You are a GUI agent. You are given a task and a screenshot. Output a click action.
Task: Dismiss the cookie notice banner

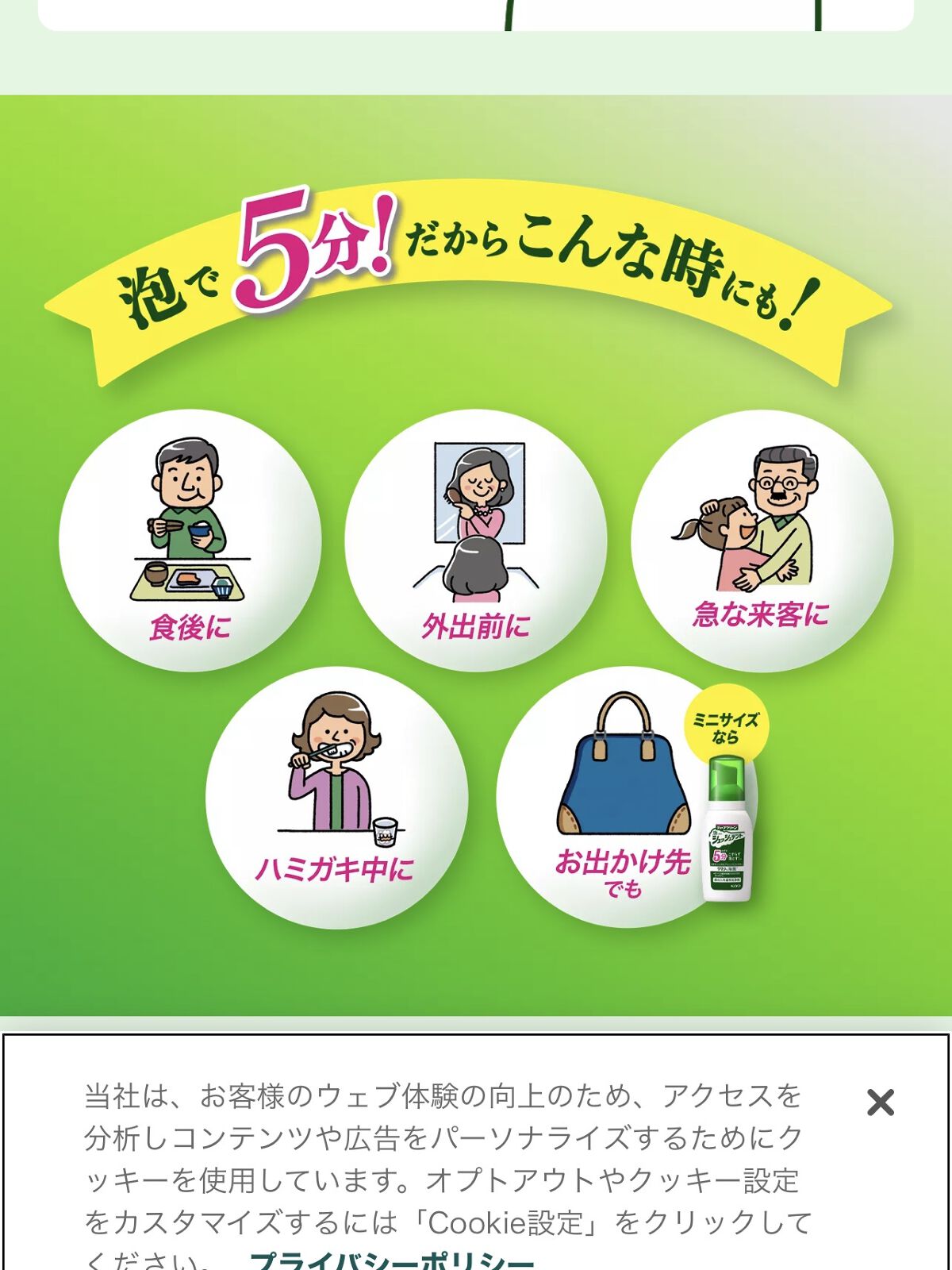[x=880, y=1103]
